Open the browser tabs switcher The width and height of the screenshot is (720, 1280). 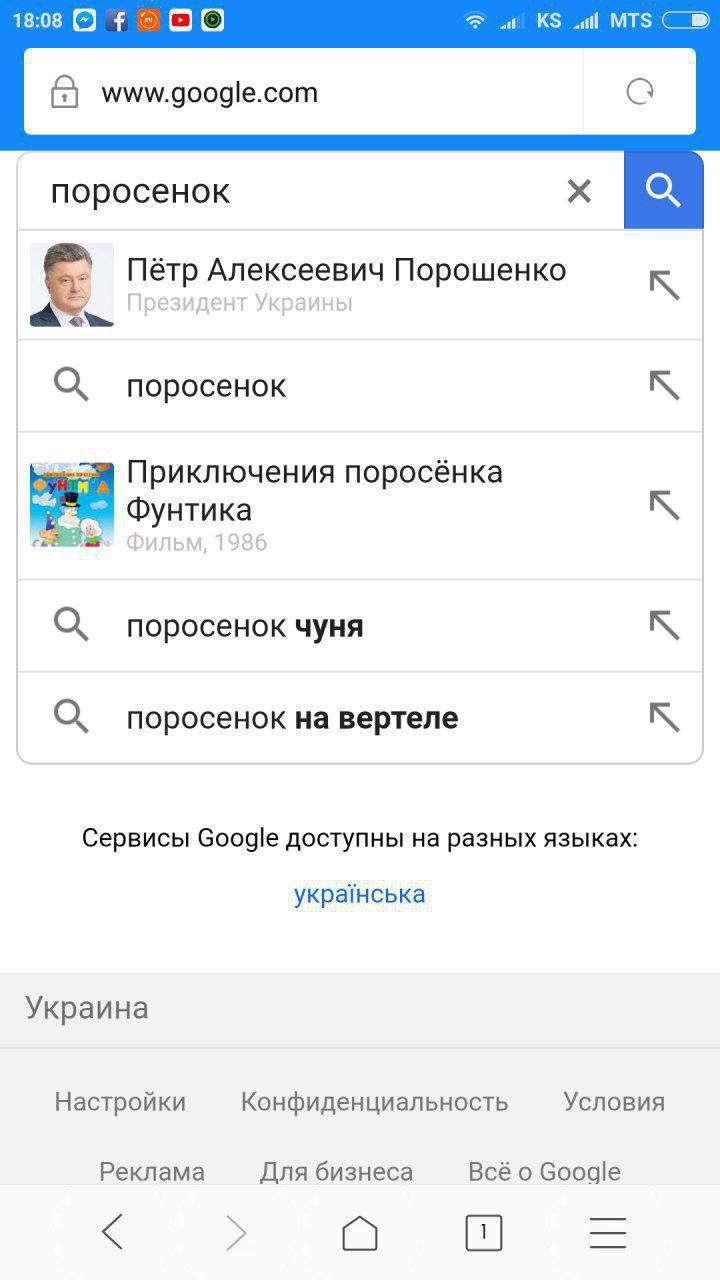[483, 1233]
